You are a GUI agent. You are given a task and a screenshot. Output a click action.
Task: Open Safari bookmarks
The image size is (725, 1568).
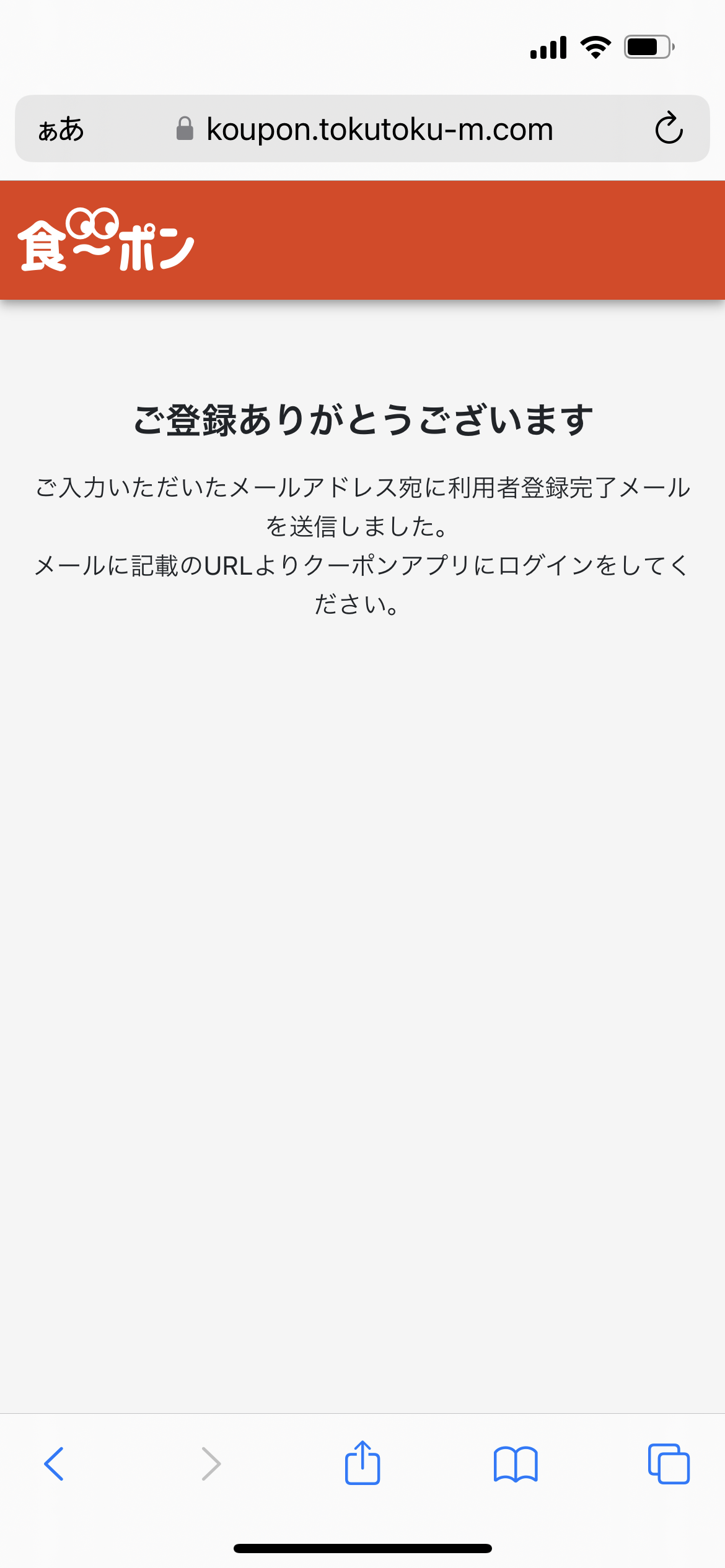click(516, 1464)
